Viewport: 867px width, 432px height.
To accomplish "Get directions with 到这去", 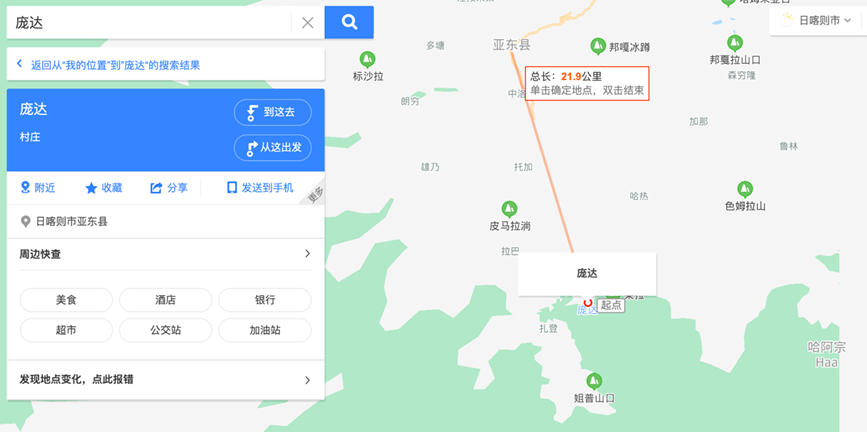I will pos(272,113).
